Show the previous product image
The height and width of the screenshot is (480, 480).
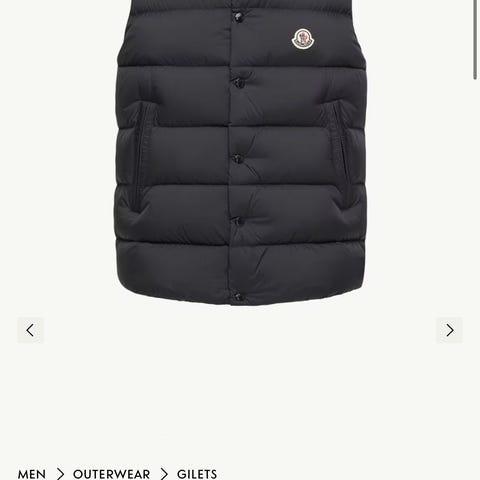coord(30,330)
